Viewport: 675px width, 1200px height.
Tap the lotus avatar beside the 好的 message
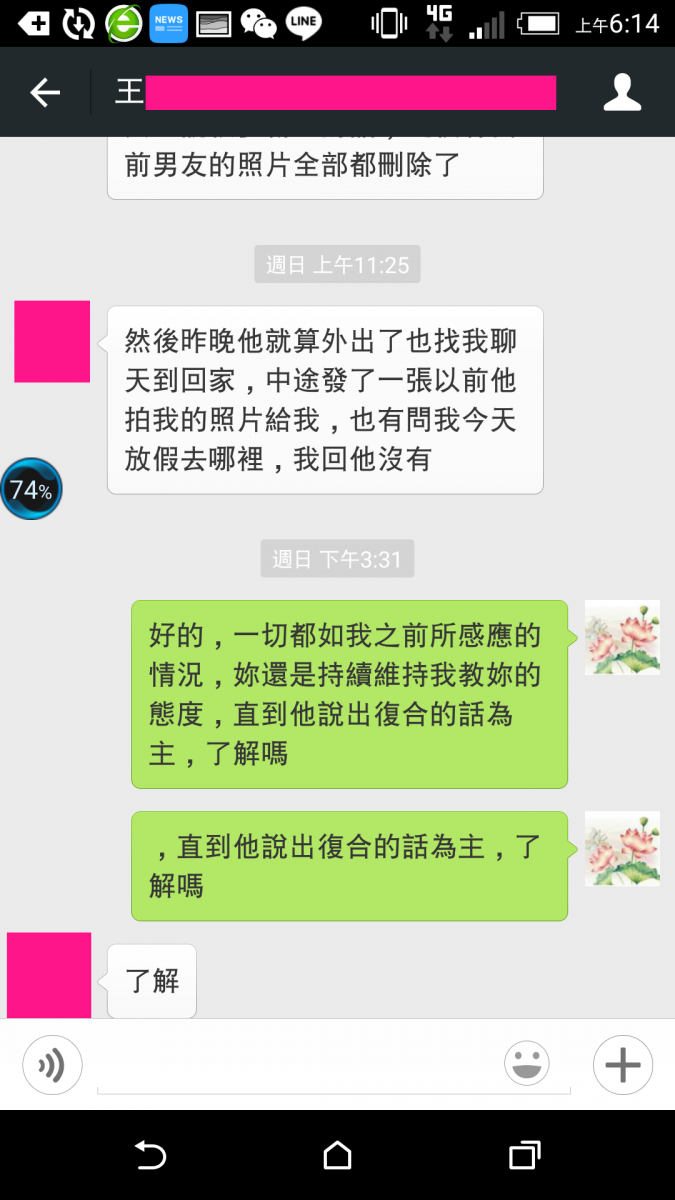point(622,637)
